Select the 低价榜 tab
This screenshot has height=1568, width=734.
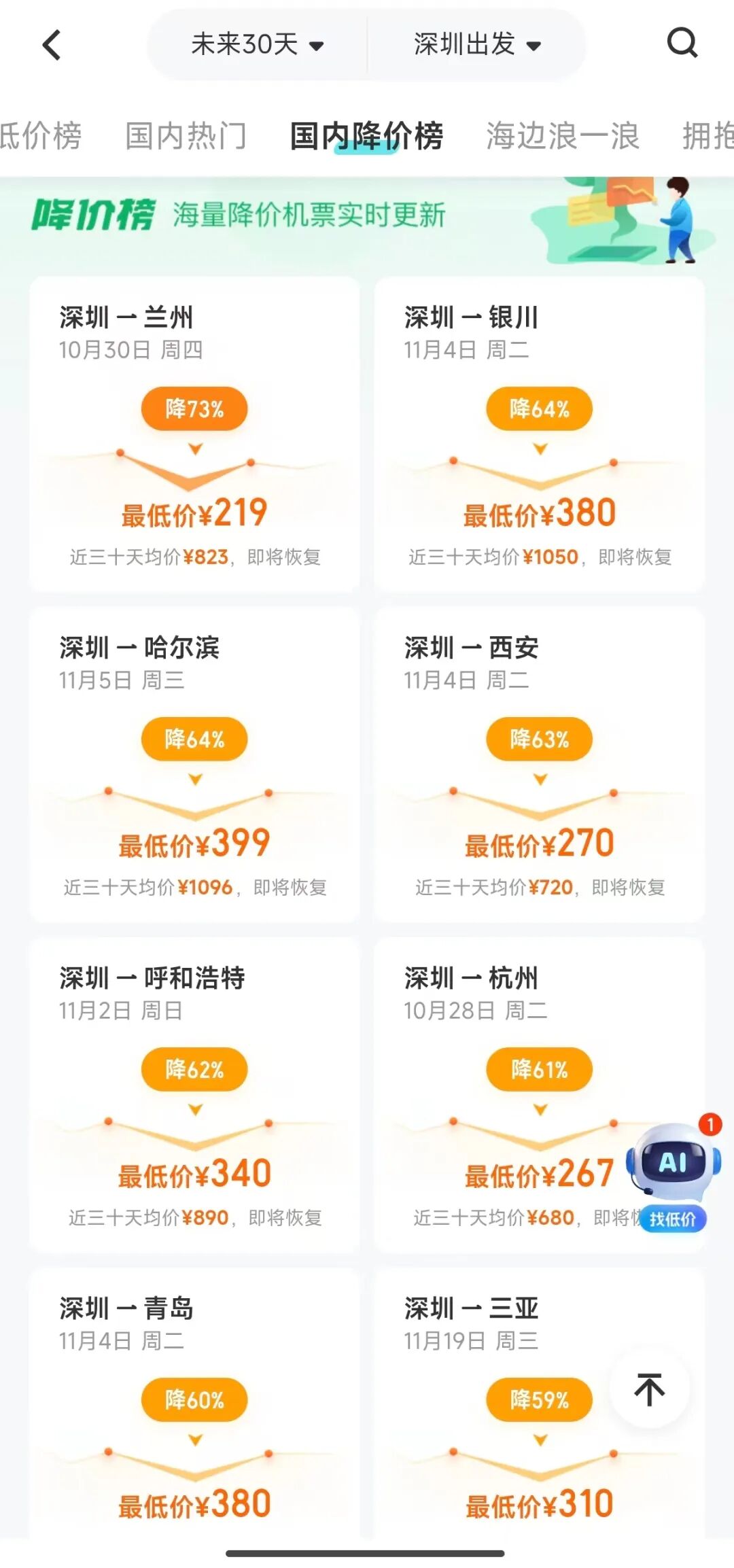point(41,136)
